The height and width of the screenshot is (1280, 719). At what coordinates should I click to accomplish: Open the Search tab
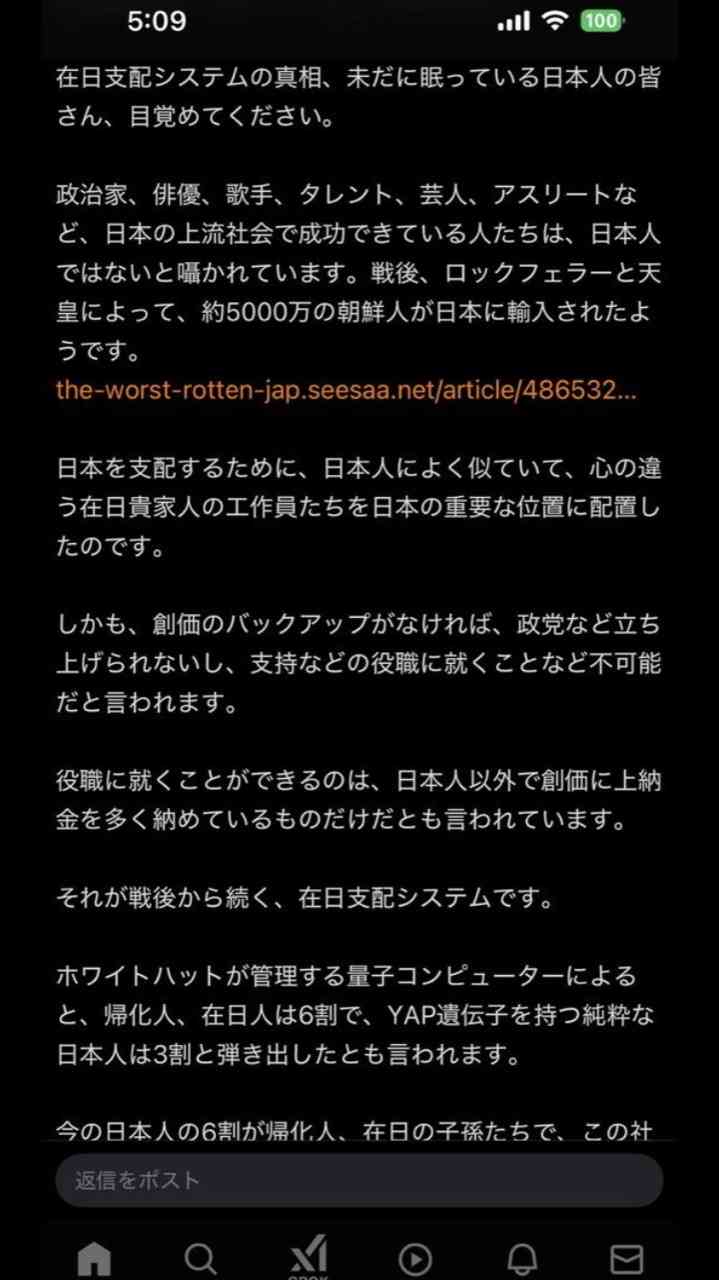200,1258
